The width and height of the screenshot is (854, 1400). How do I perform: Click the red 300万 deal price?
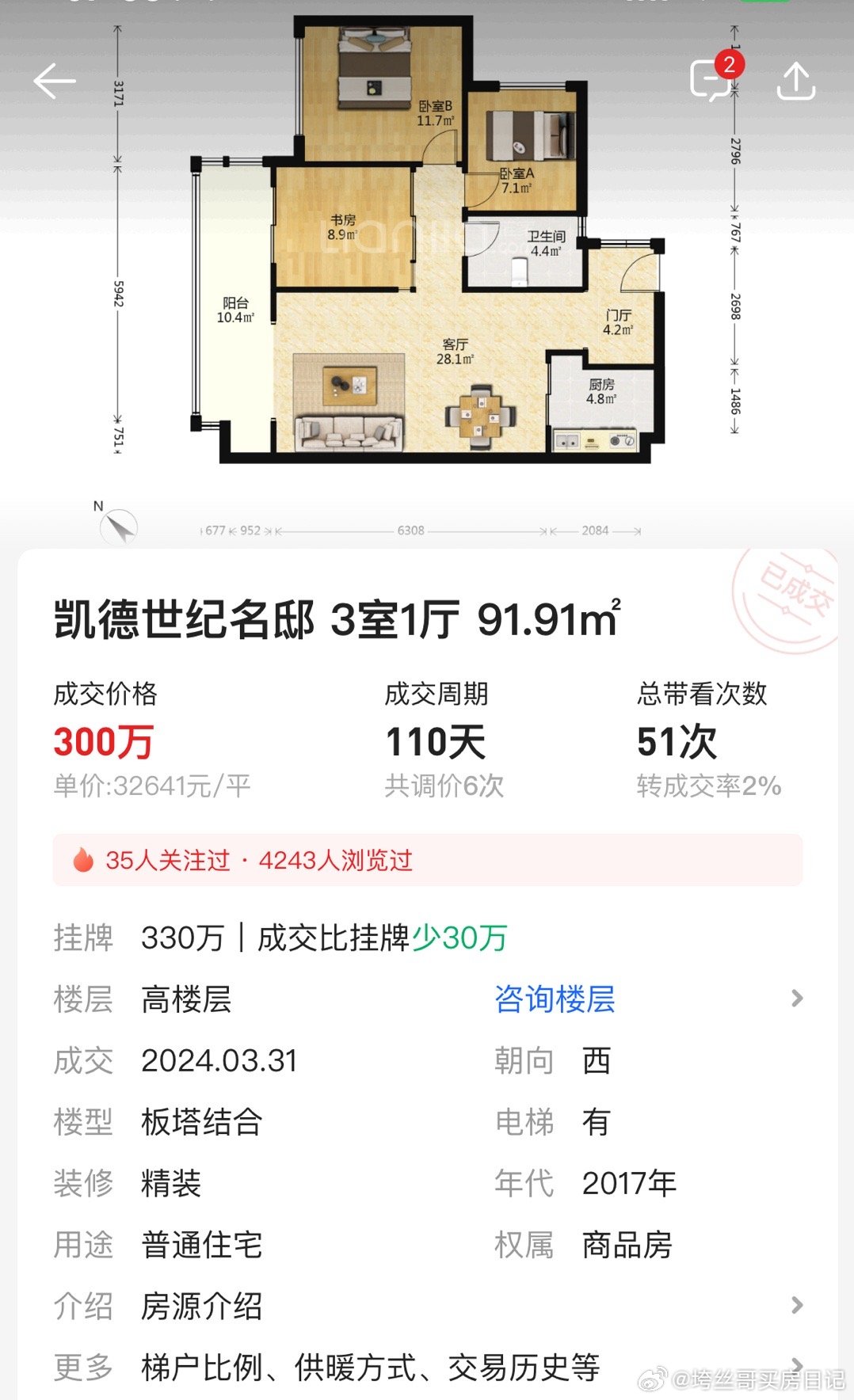pos(105,742)
